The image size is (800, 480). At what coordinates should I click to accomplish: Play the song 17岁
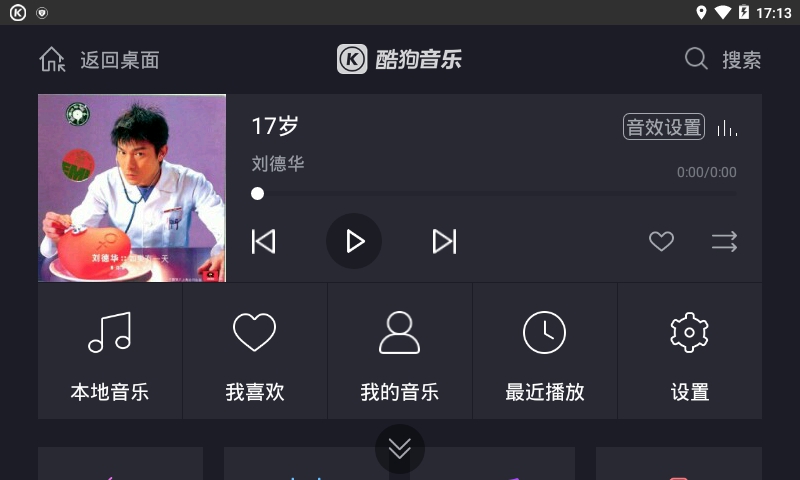[354, 241]
